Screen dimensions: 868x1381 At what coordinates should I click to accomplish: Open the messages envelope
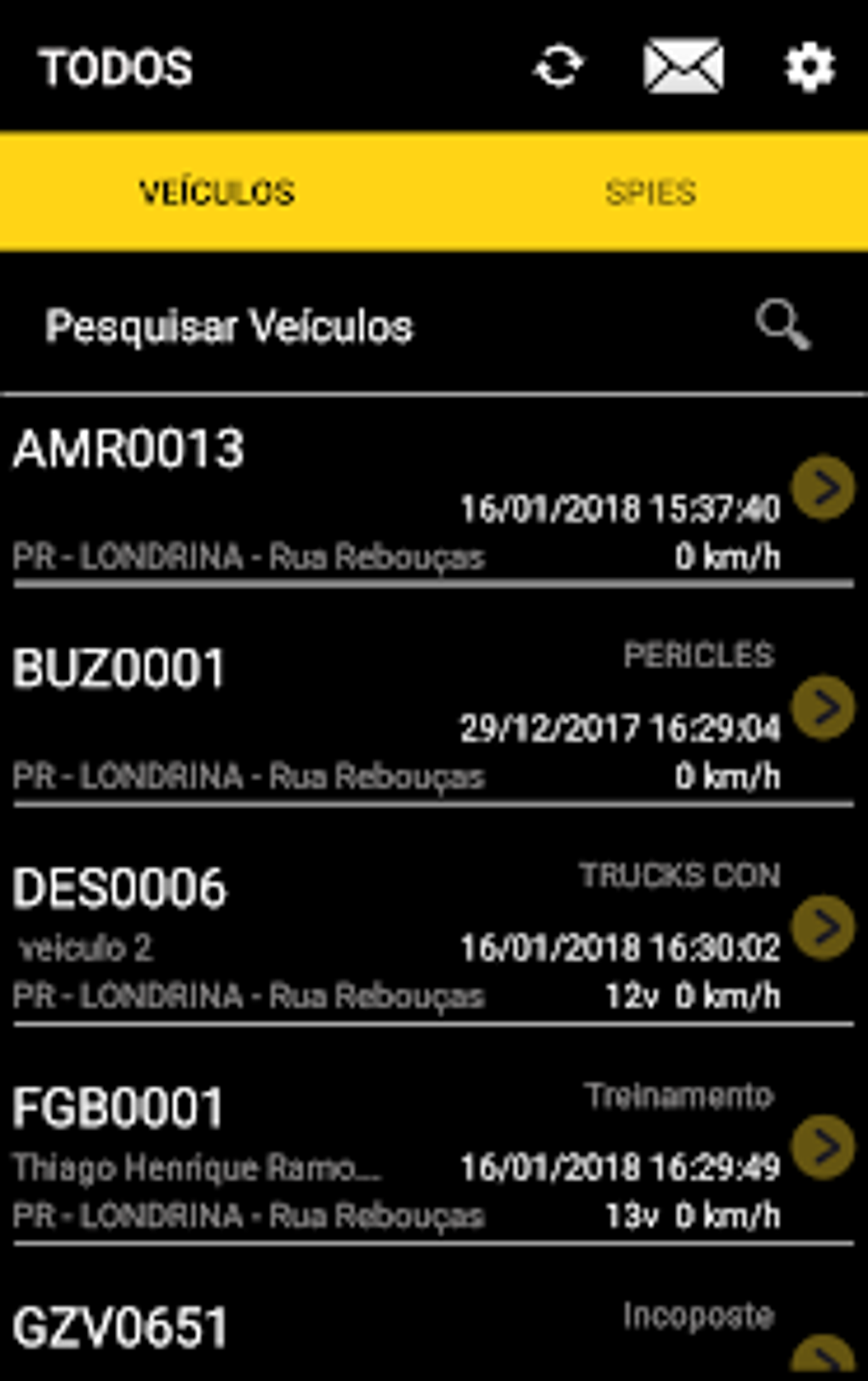(x=683, y=67)
